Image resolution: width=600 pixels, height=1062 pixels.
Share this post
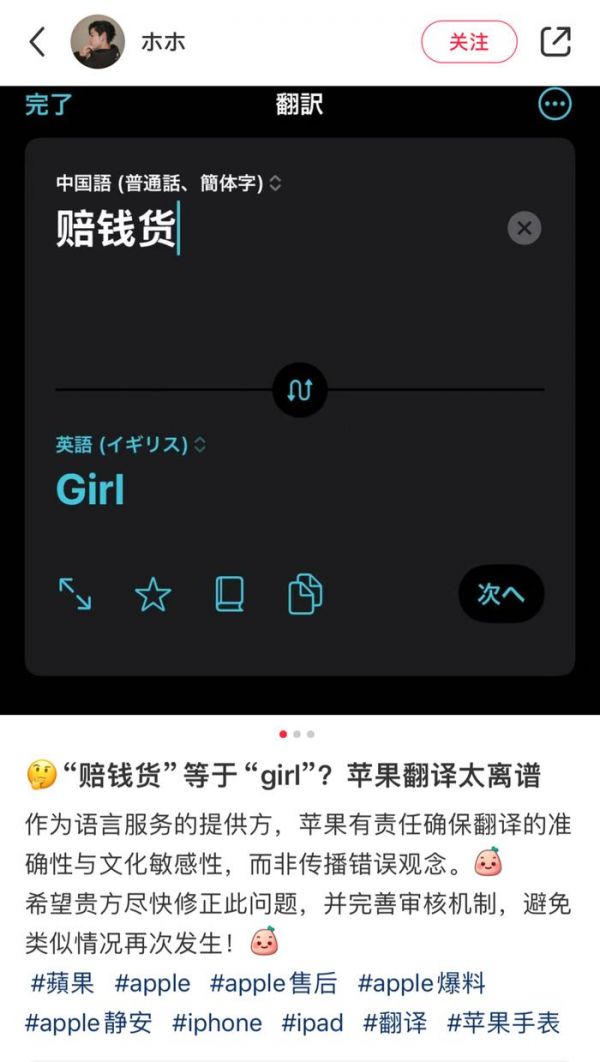pyautogui.click(x=555, y=42)
